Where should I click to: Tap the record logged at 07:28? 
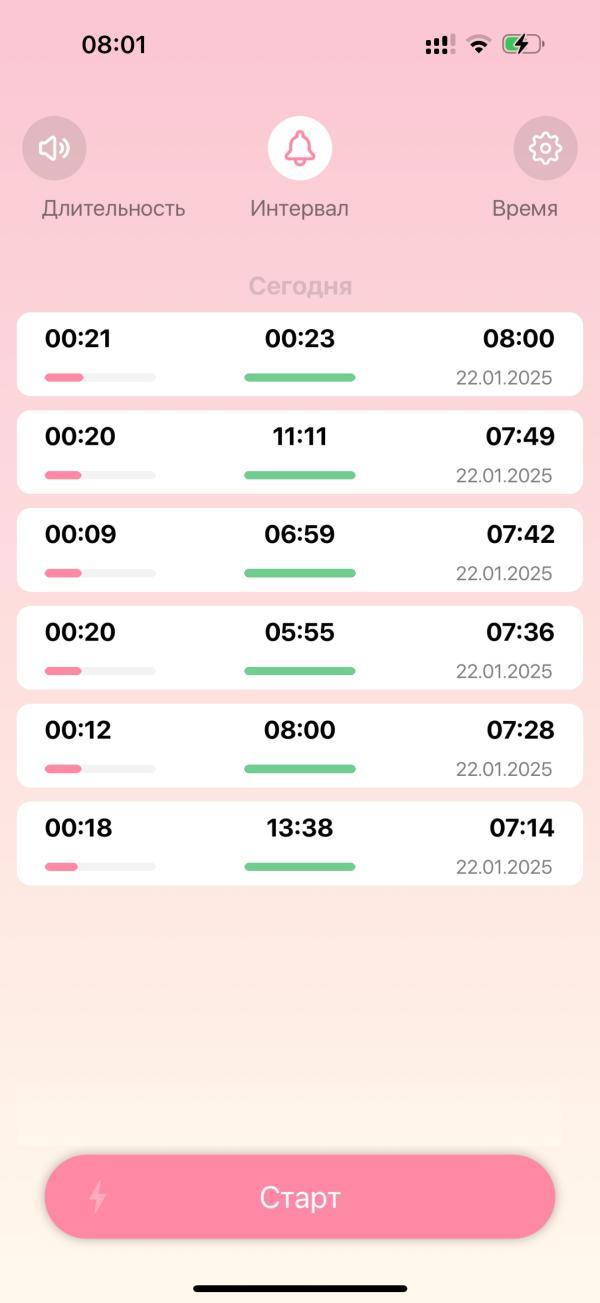click(x=300, y=746)
